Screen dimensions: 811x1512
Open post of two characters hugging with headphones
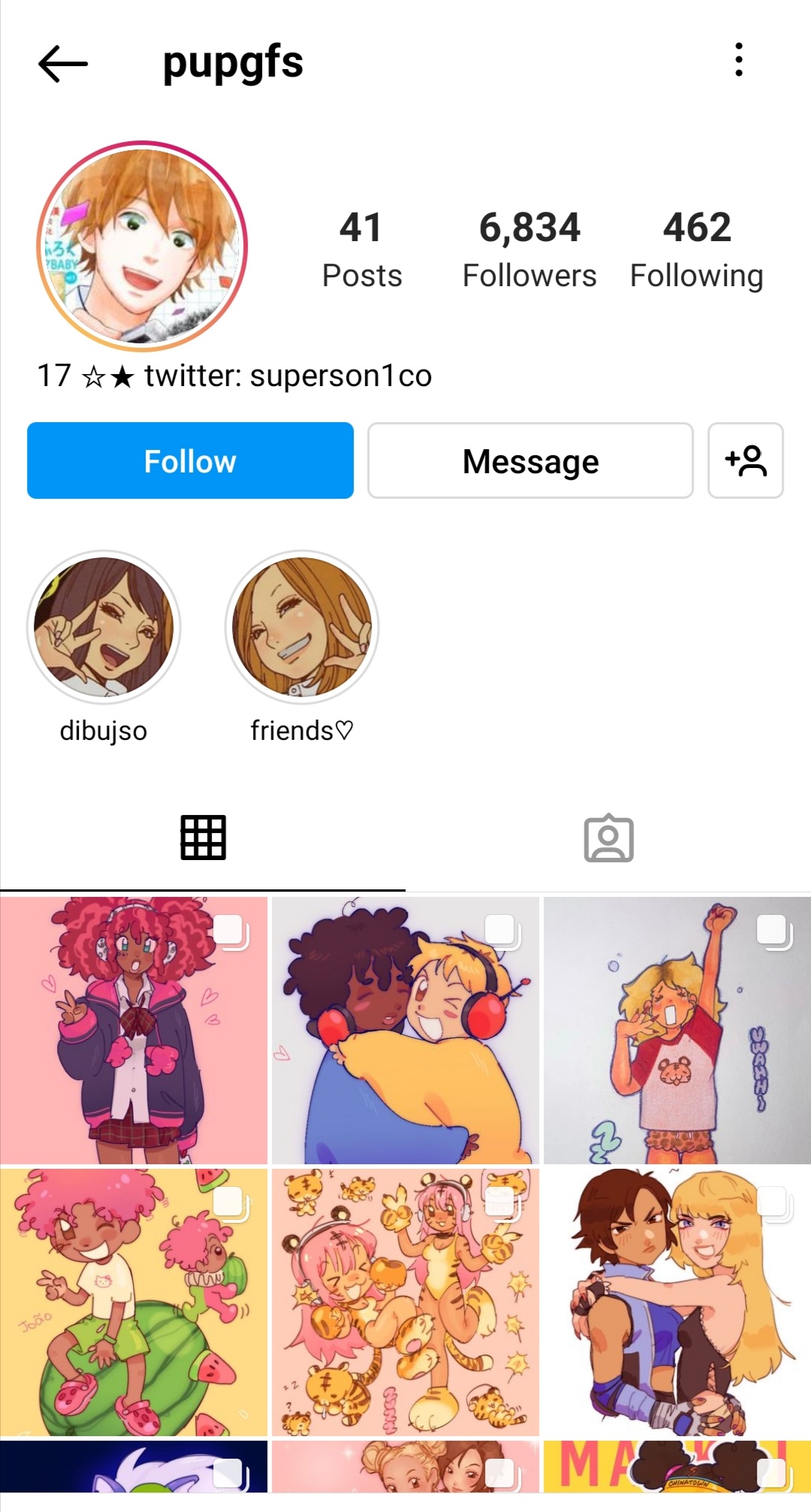tap(405, 1030)
